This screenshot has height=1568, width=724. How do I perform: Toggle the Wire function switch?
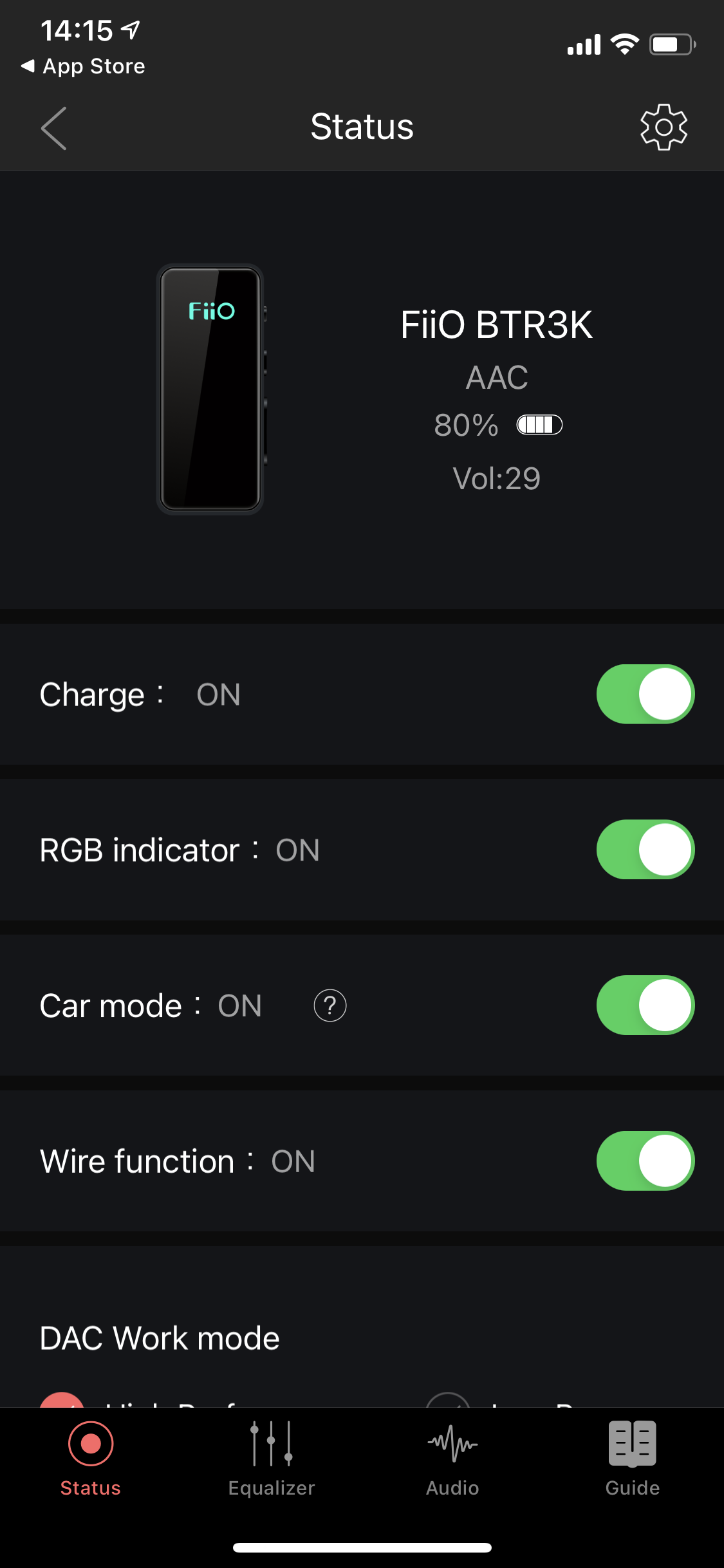click(645, 1161)
